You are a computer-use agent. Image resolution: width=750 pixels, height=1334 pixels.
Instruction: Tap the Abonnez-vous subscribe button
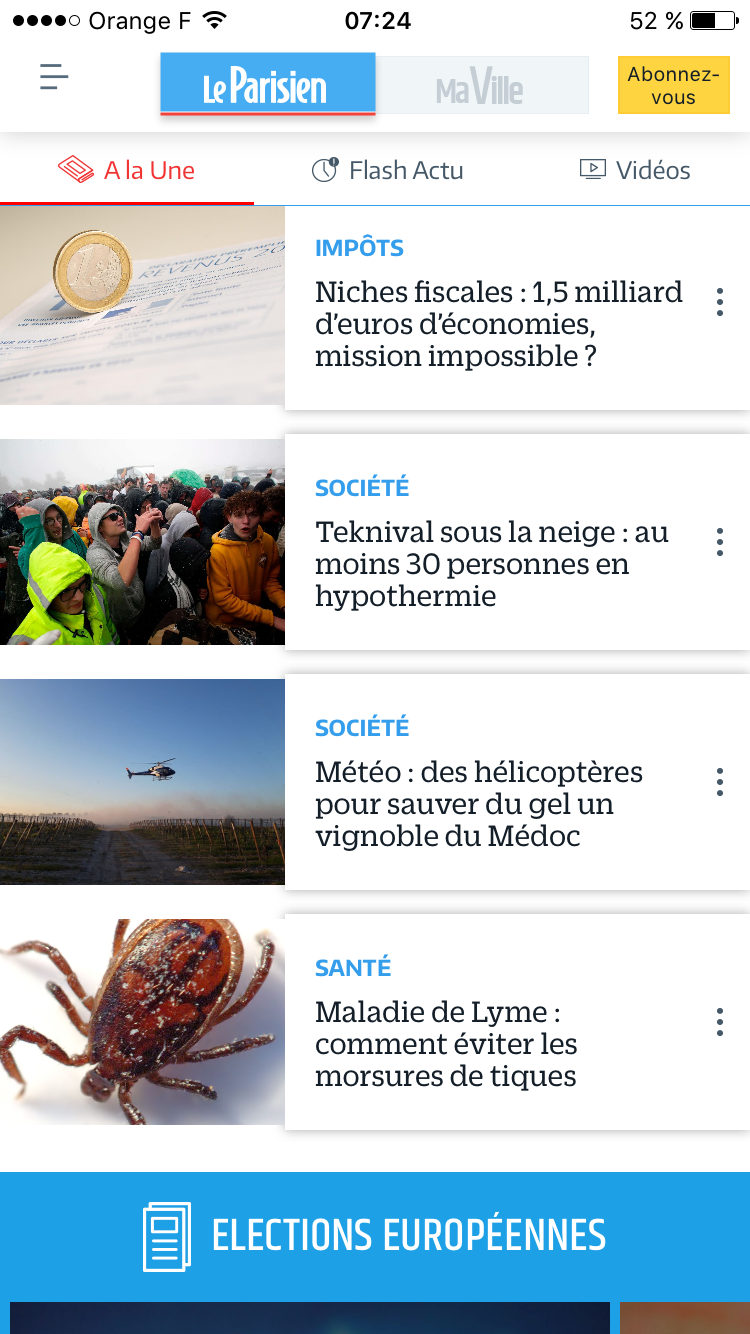tap(673, 85)
